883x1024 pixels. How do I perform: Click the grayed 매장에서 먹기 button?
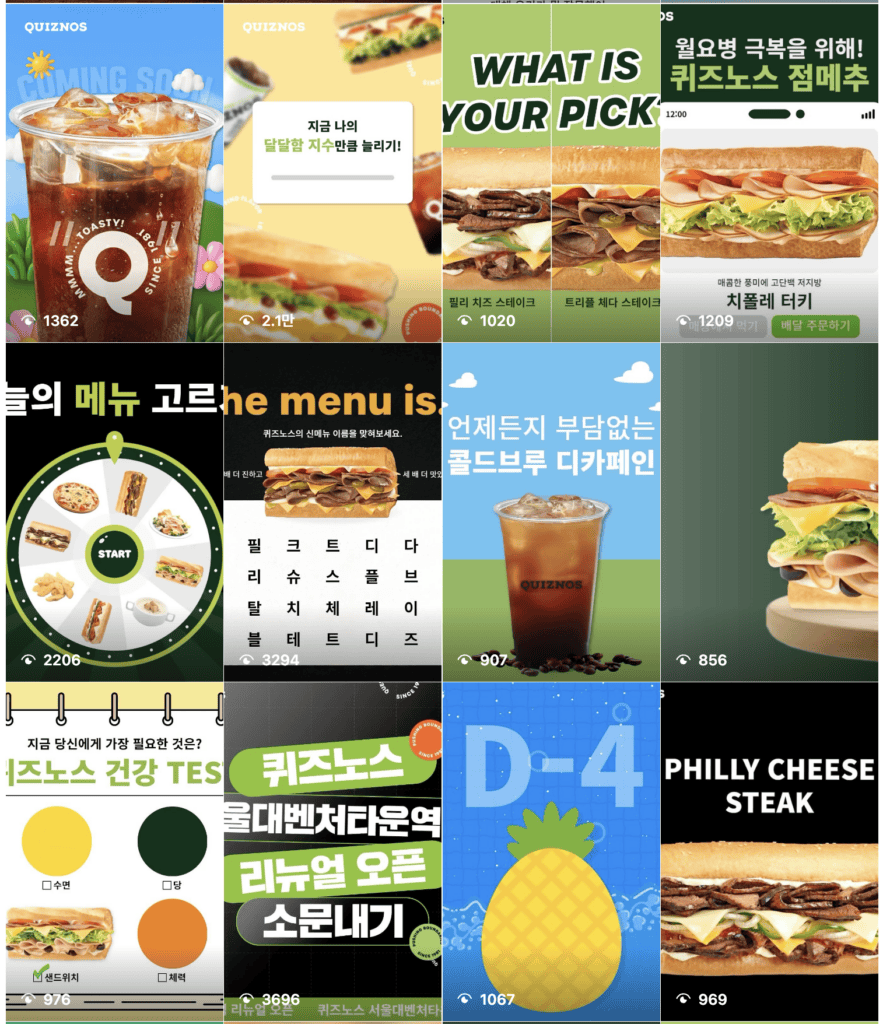(x=724, y=324)
